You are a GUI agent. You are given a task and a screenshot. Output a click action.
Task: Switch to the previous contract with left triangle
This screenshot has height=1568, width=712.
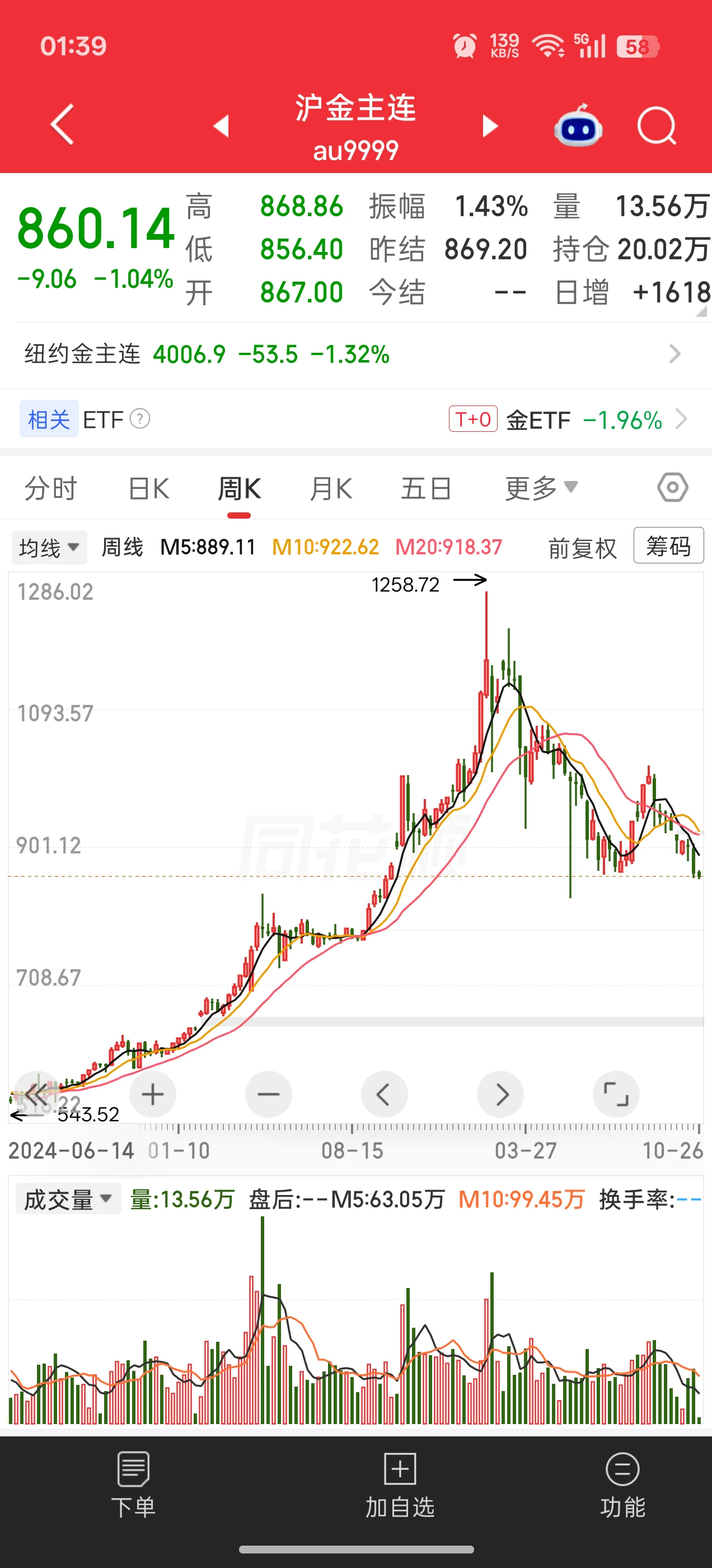(x=222, y=126)
